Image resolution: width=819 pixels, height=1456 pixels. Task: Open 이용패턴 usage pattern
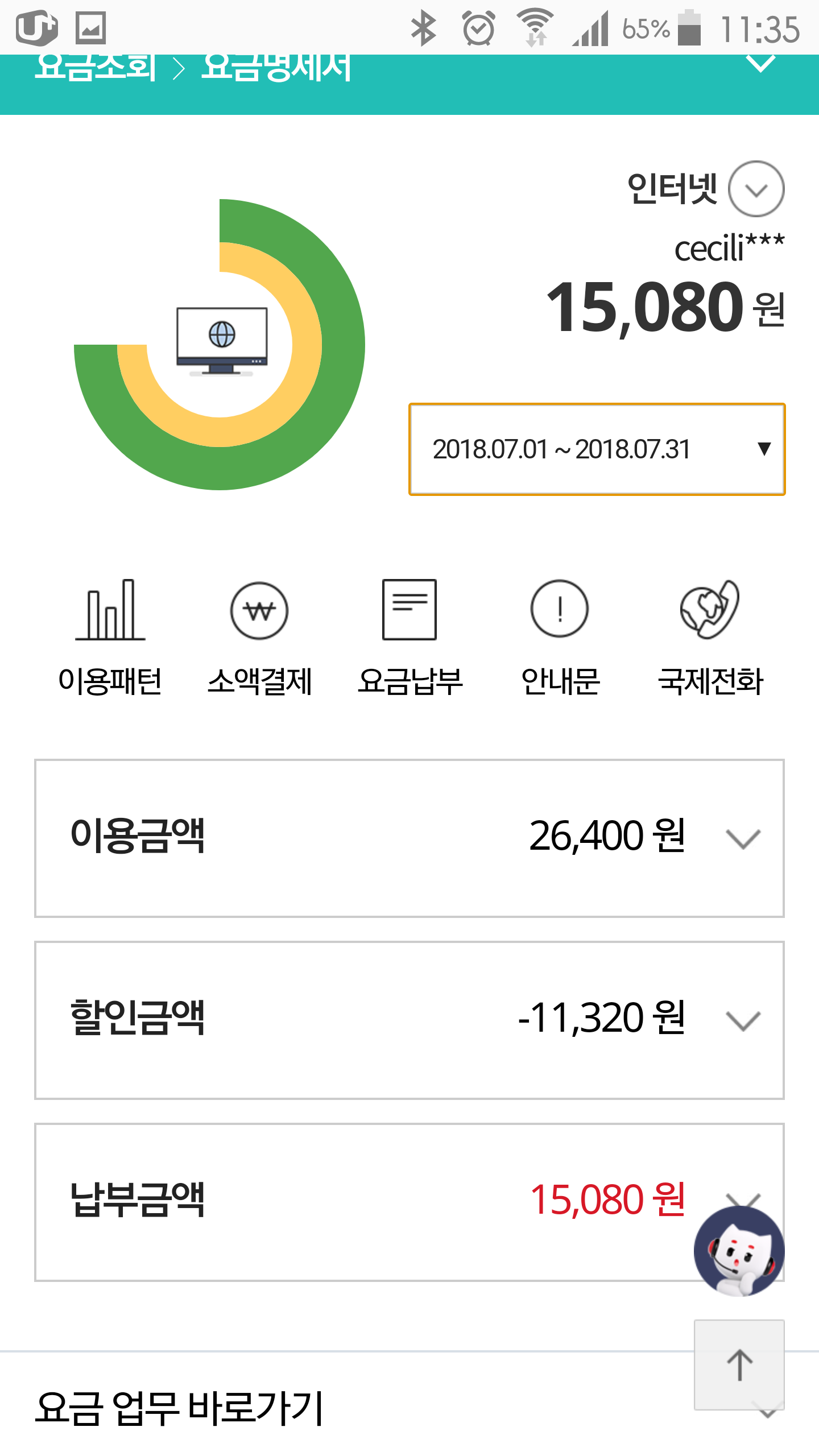(110, 637)
